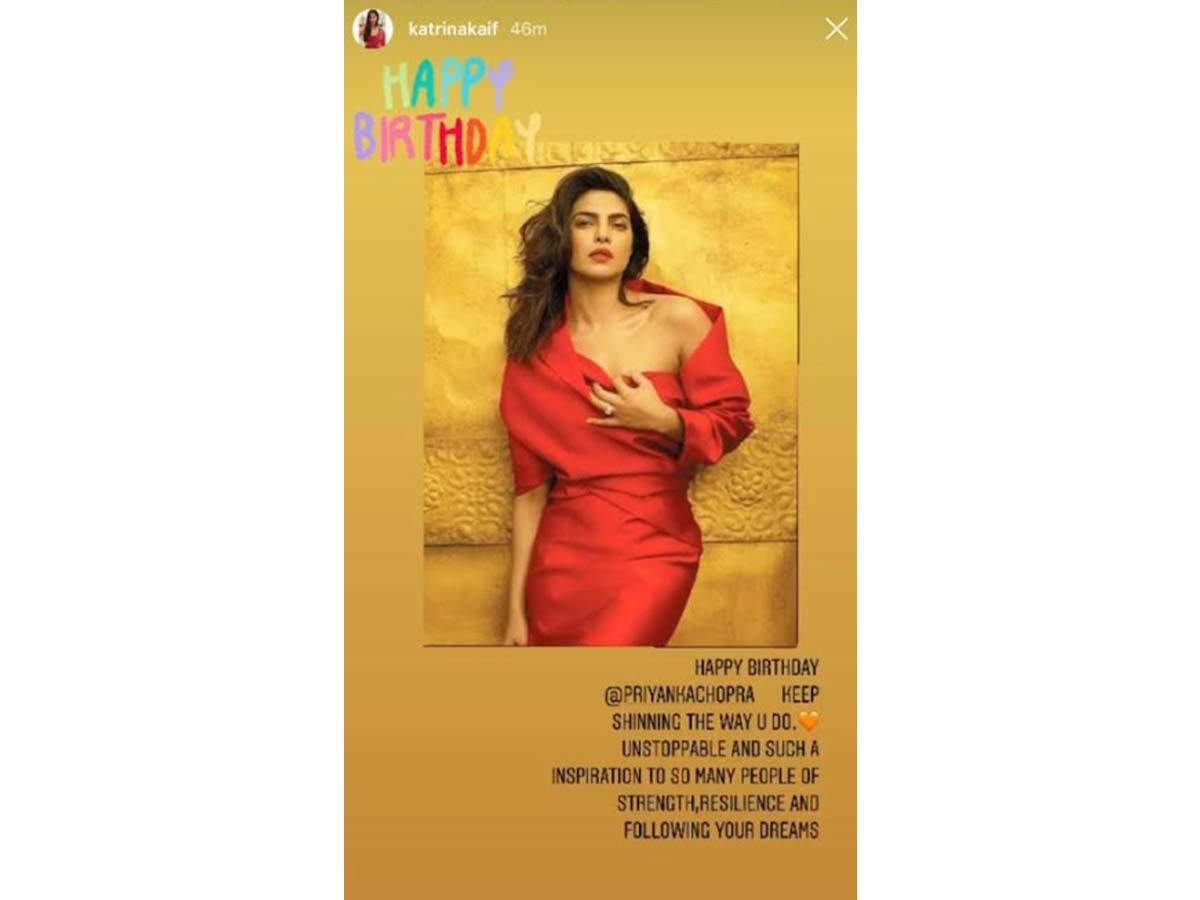Open the katrinakaif username link

(453, 29)
